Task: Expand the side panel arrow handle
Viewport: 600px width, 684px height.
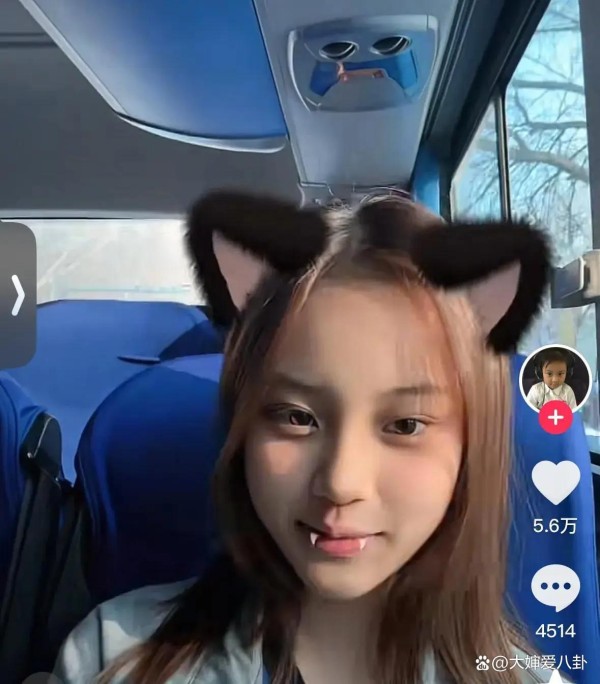Action: click(x=17, y=294)
